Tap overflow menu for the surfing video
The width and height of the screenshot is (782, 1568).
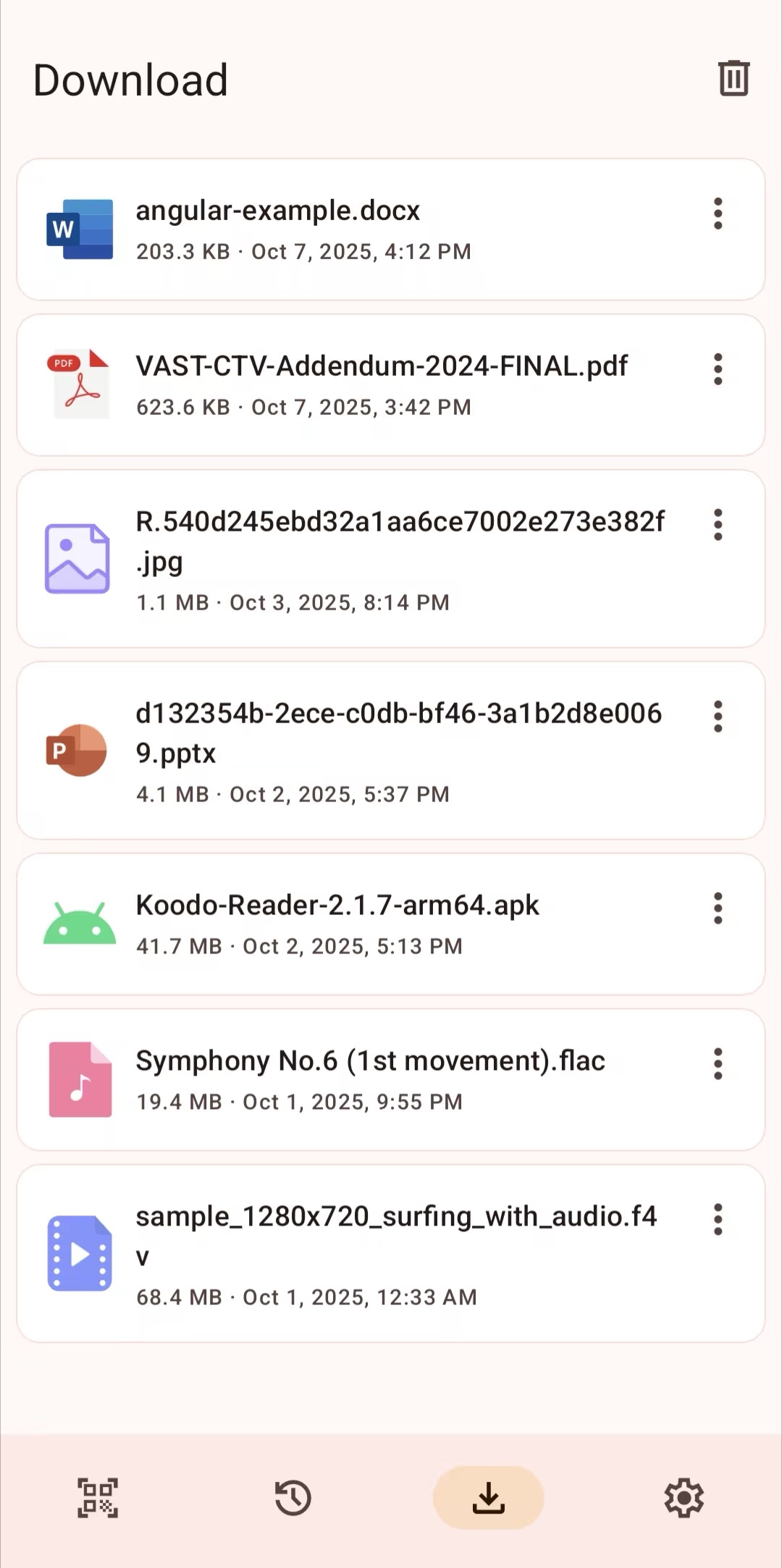[x=718, y=1220]
